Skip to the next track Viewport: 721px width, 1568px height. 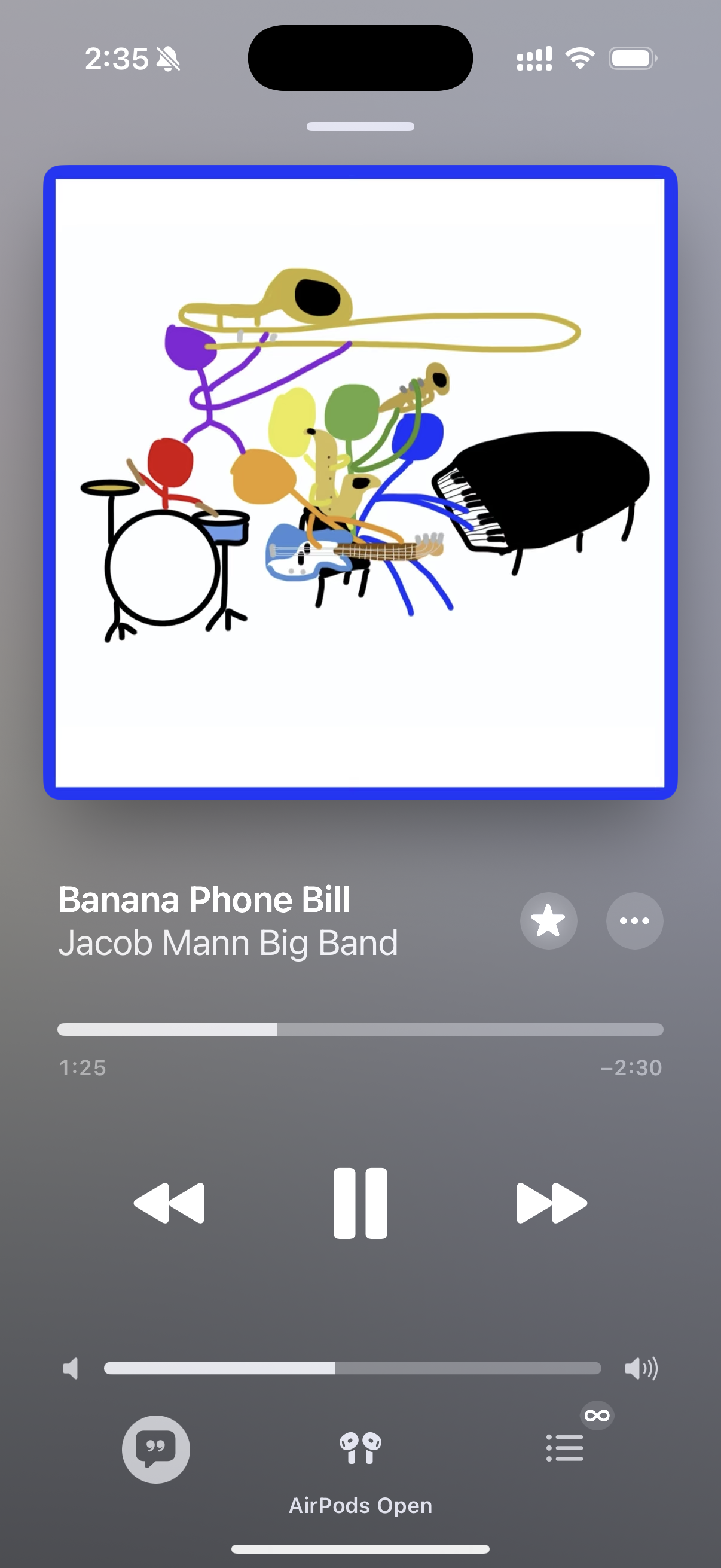tap(551, 1203)
